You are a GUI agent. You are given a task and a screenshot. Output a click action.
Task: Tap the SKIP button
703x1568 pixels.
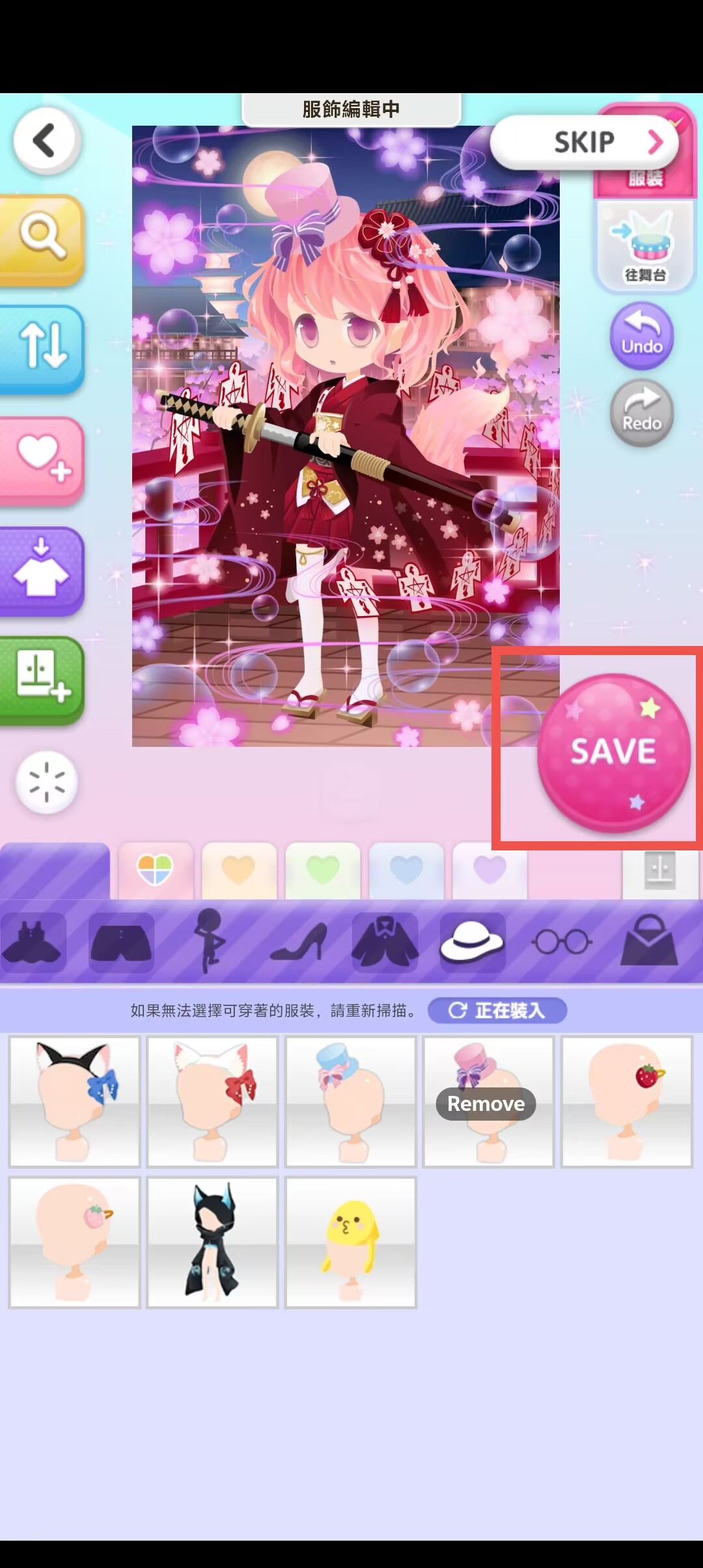pos(584,142)
